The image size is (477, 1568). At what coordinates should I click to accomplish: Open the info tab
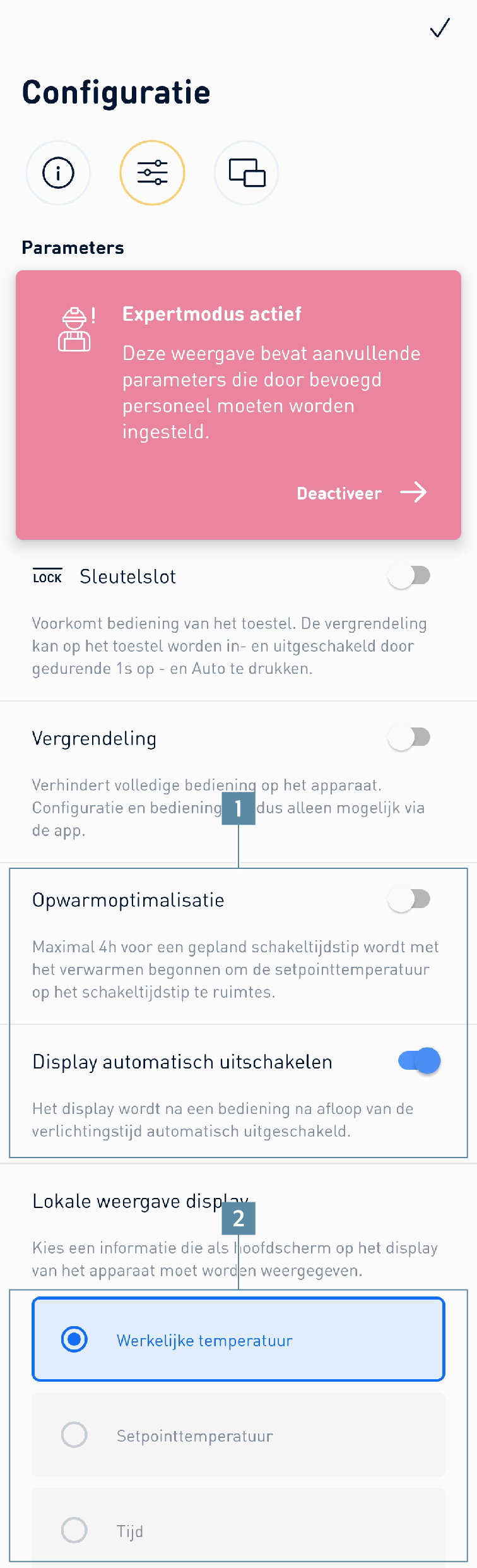[58, 172]
